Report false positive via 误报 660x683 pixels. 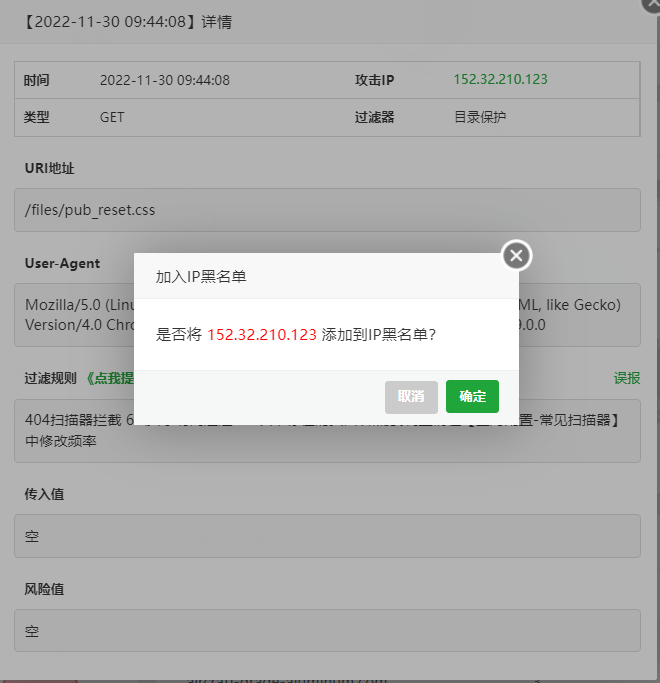(x=627, y=378)
